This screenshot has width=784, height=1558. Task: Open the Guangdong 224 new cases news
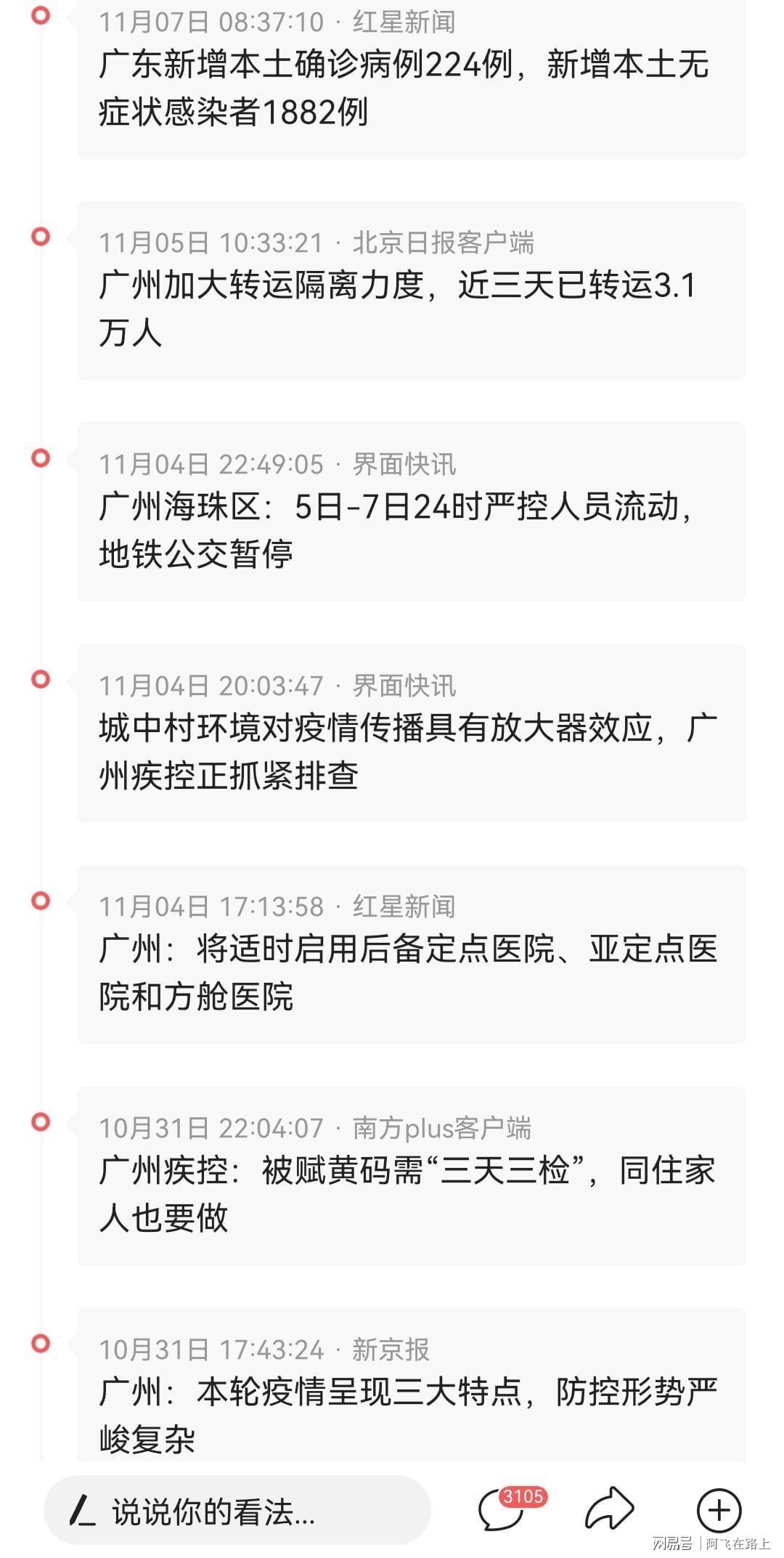coord(404,87)
